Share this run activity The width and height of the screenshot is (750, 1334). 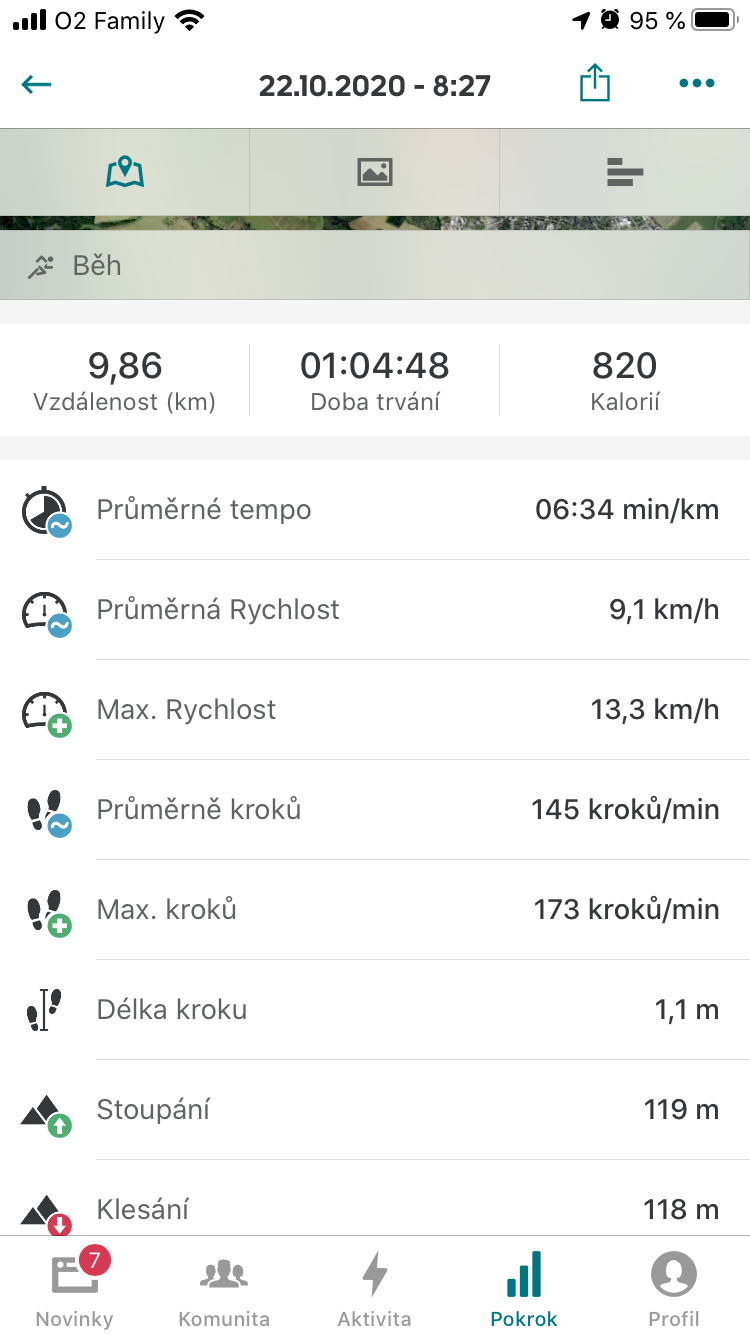[x=595, y=83]
